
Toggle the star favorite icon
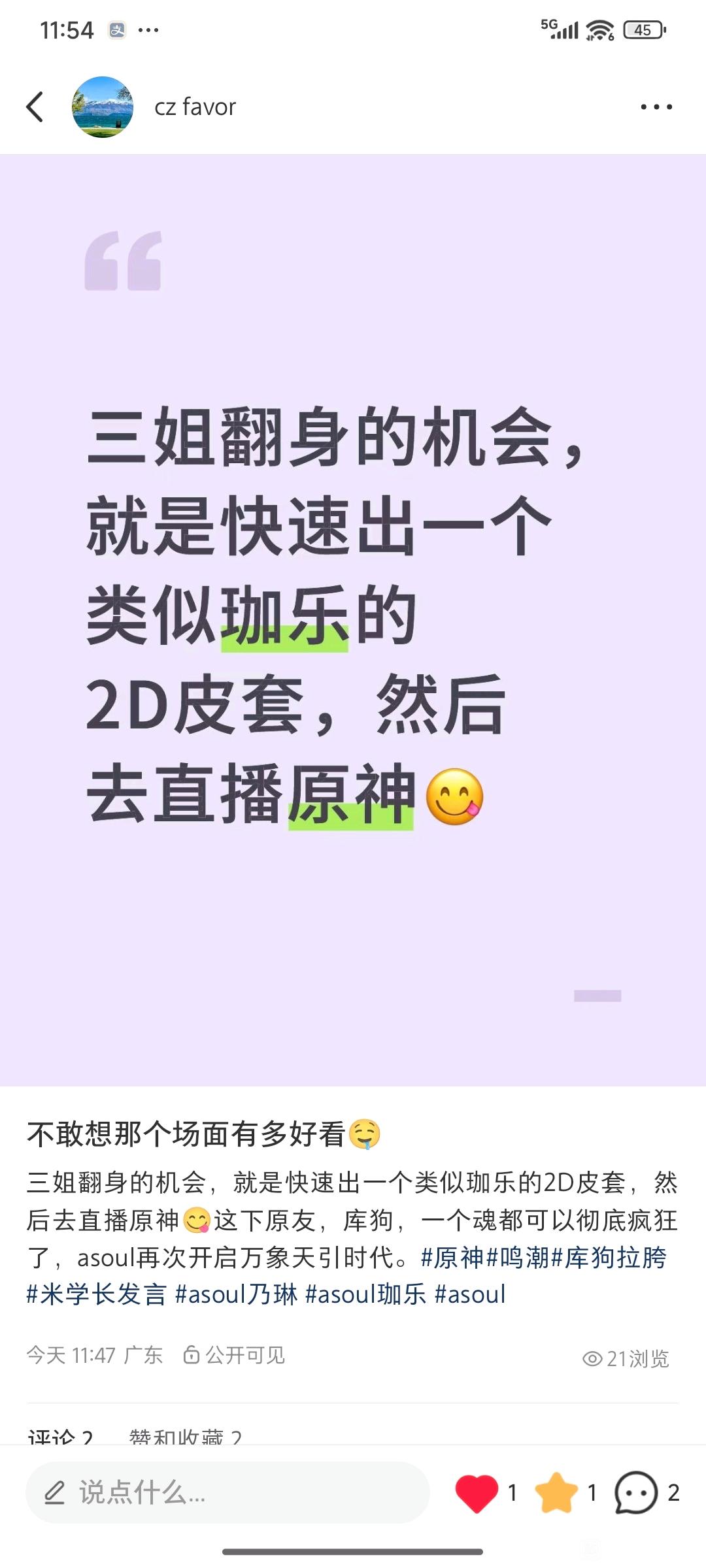(556, 1493)
